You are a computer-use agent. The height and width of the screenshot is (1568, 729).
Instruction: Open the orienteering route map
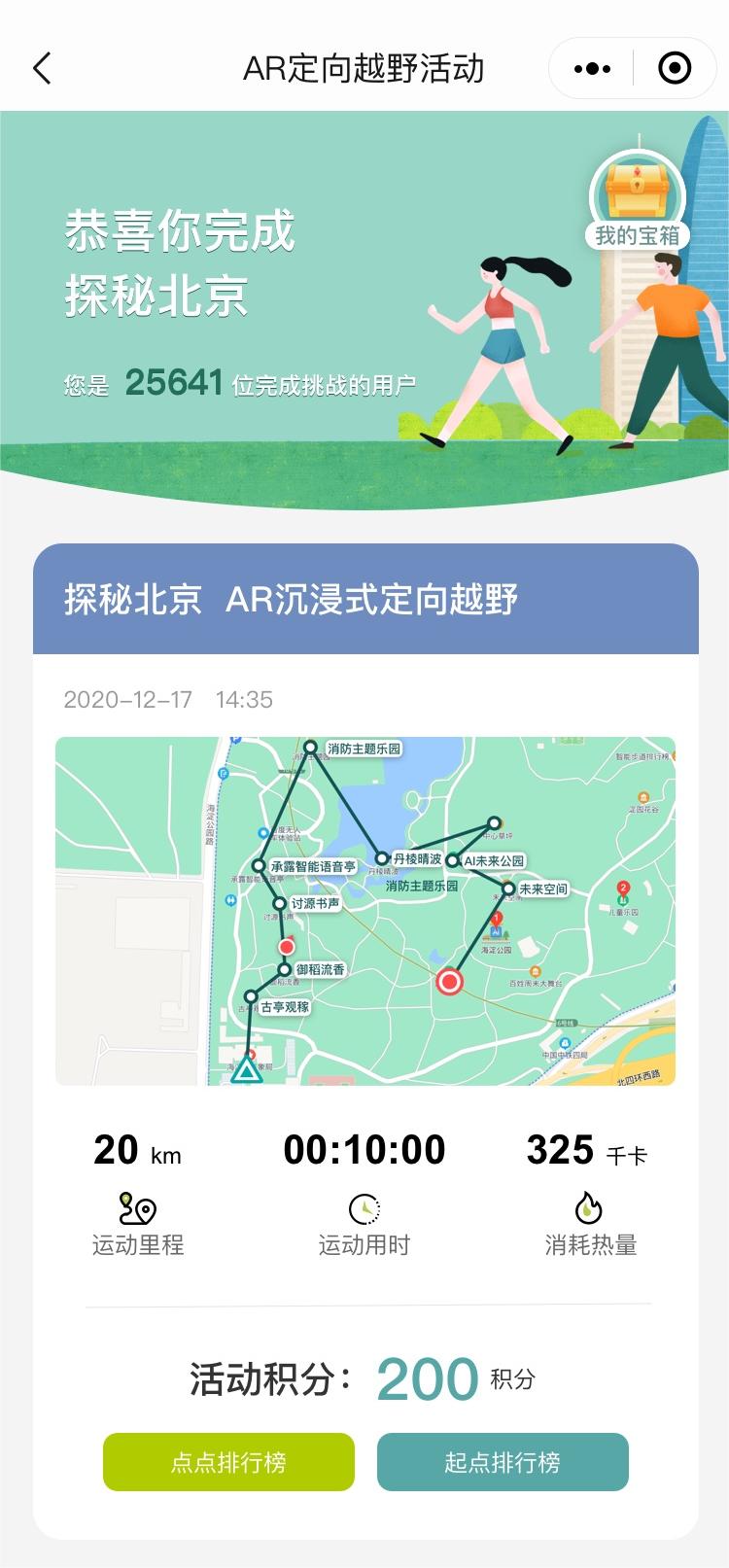coord(364,911)
